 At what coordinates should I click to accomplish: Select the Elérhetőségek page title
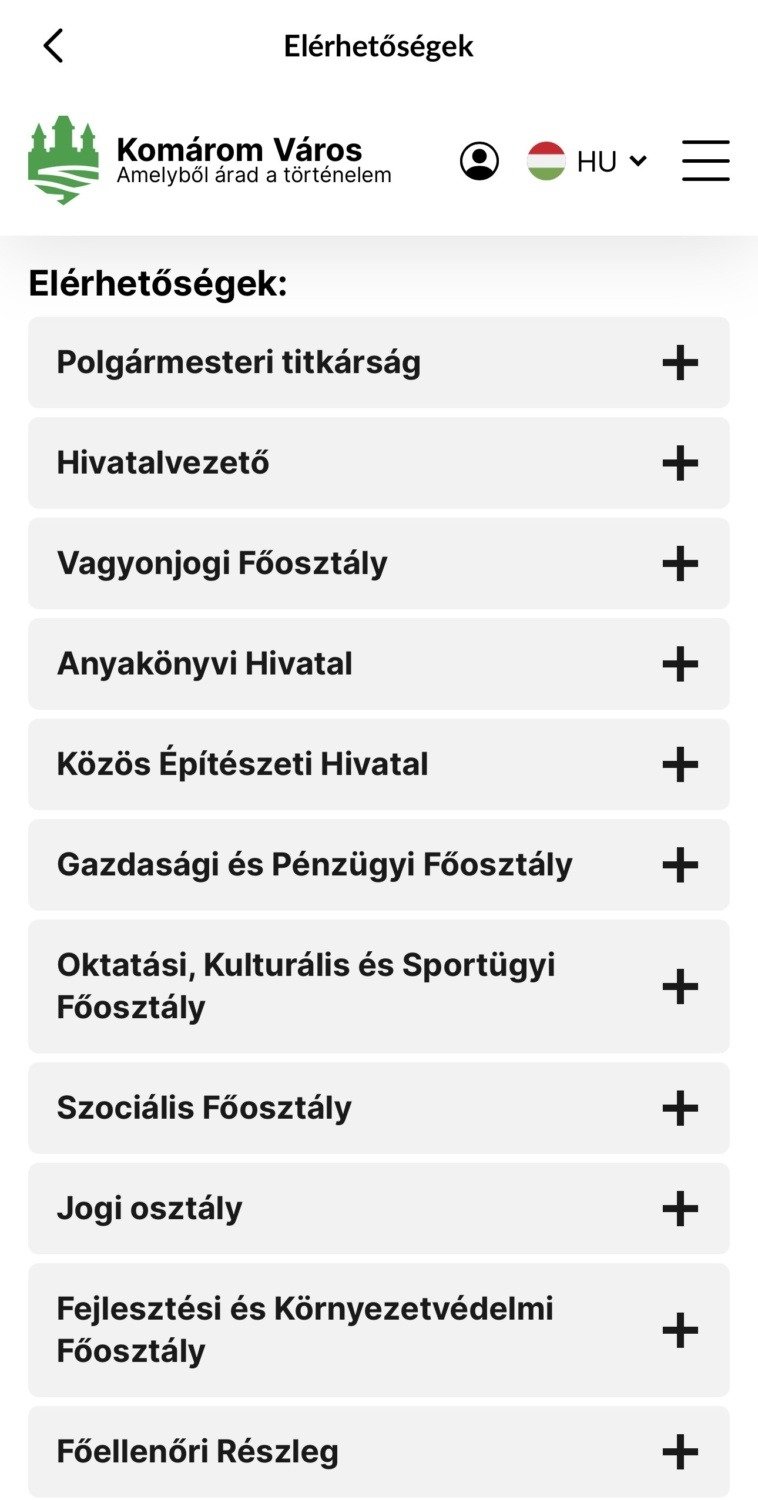click(x=379, y=45)
